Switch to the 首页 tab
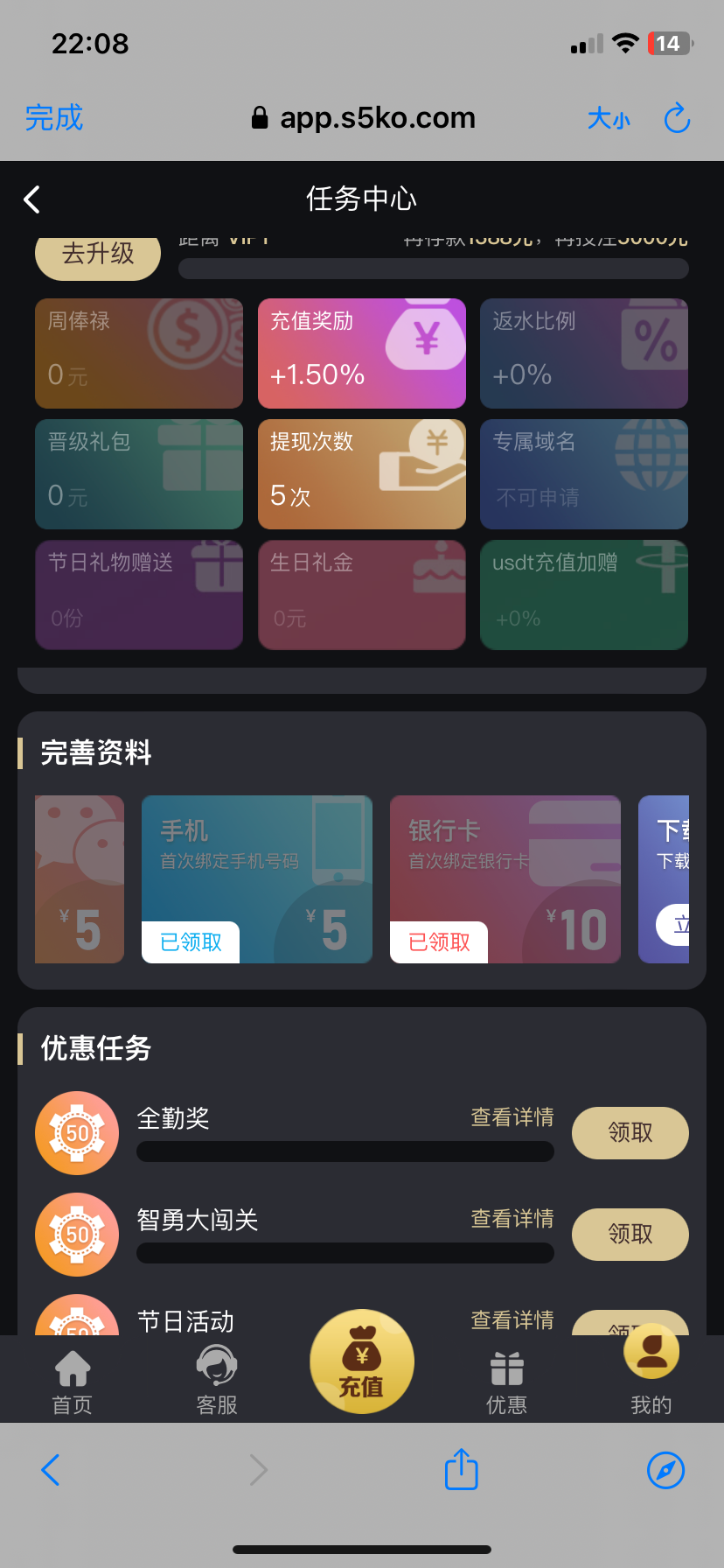The height and width of the screenshot is (1568, 724). pyautogui.click(x=73, y=1382)
